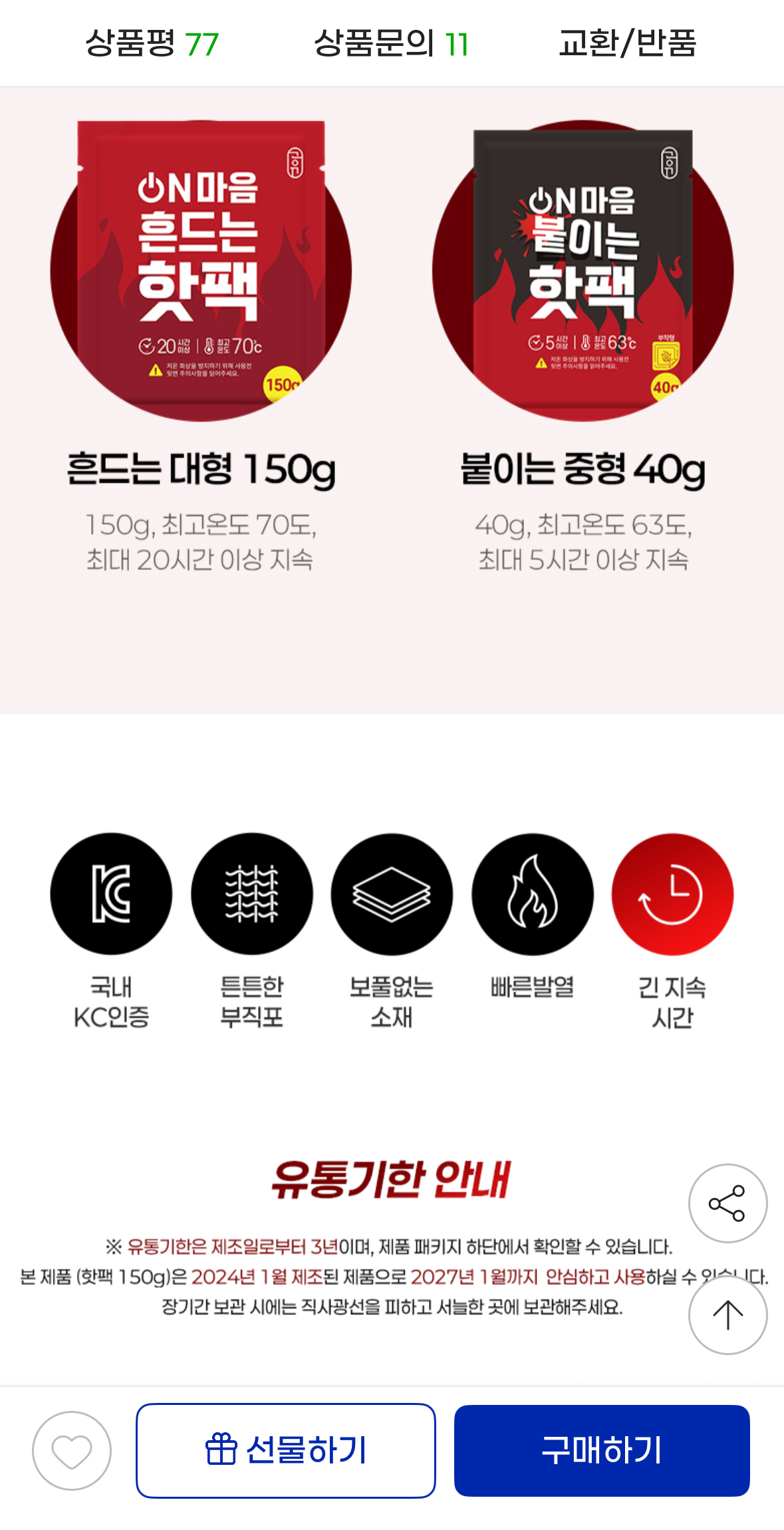Tap 구매하기 to buy the product

click(x=601, y=1450)
